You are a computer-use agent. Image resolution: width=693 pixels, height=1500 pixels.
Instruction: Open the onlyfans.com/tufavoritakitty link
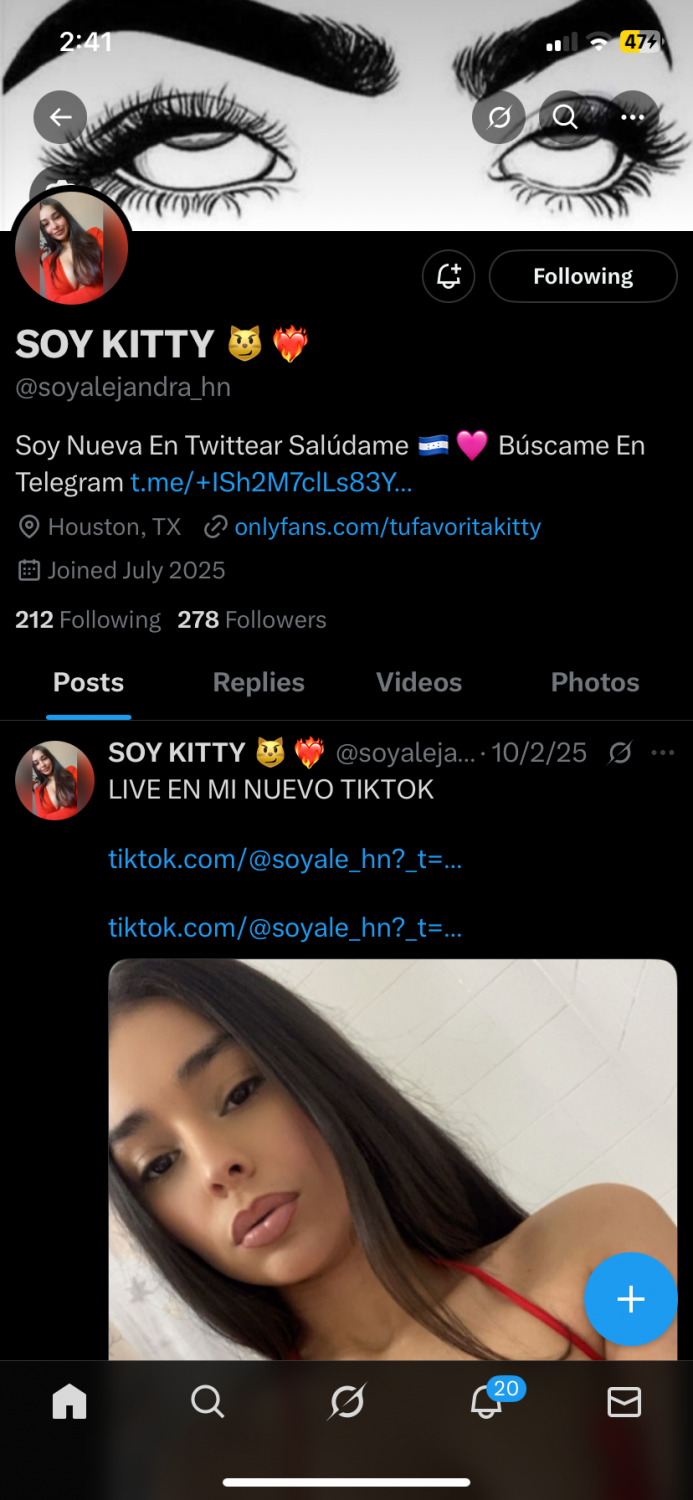tap(387, 527)
